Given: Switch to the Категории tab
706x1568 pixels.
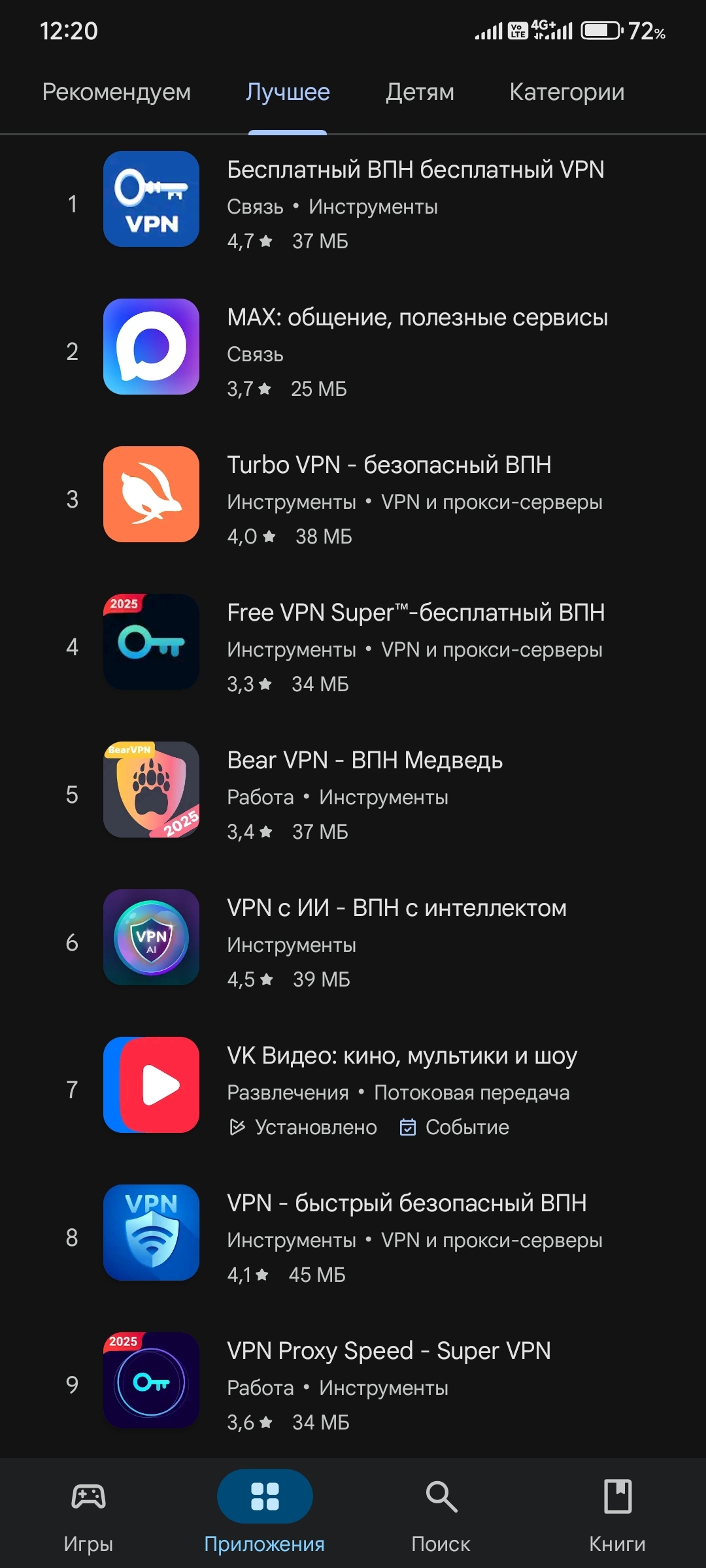Looking at the screenshot, I should pyautogui.click(x=567, y=92).
